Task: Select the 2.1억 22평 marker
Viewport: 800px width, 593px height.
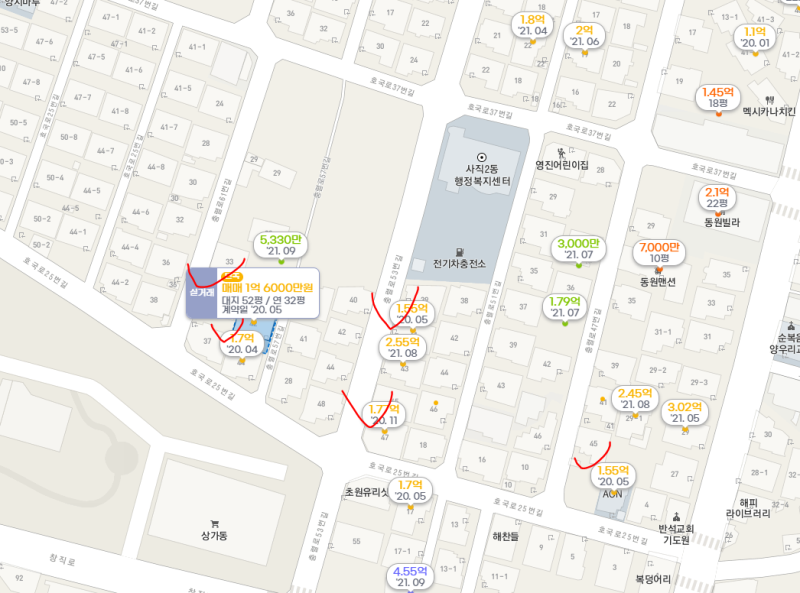Action: click(717, 197)
